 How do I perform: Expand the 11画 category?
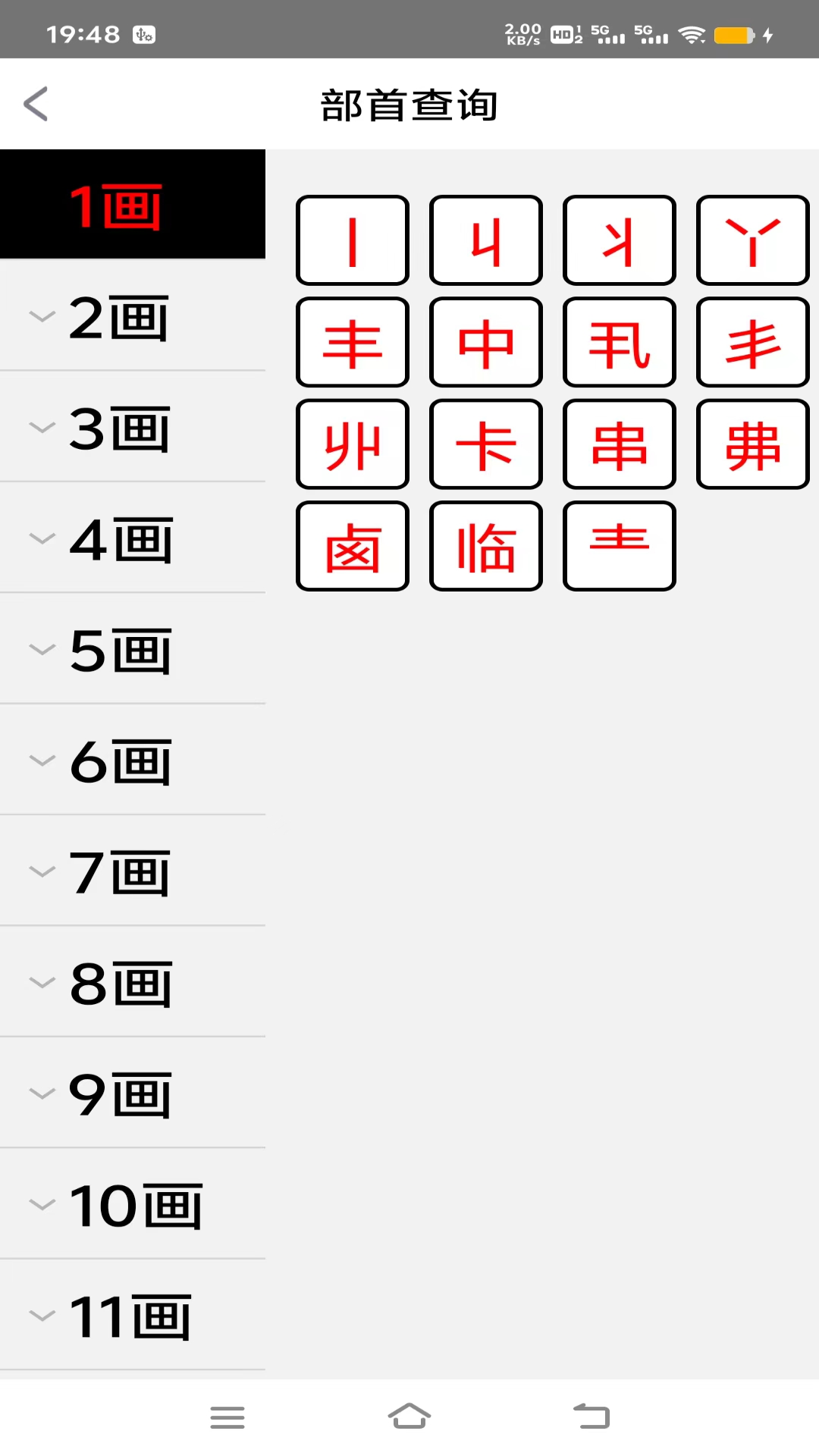[x=133, y=1316]
